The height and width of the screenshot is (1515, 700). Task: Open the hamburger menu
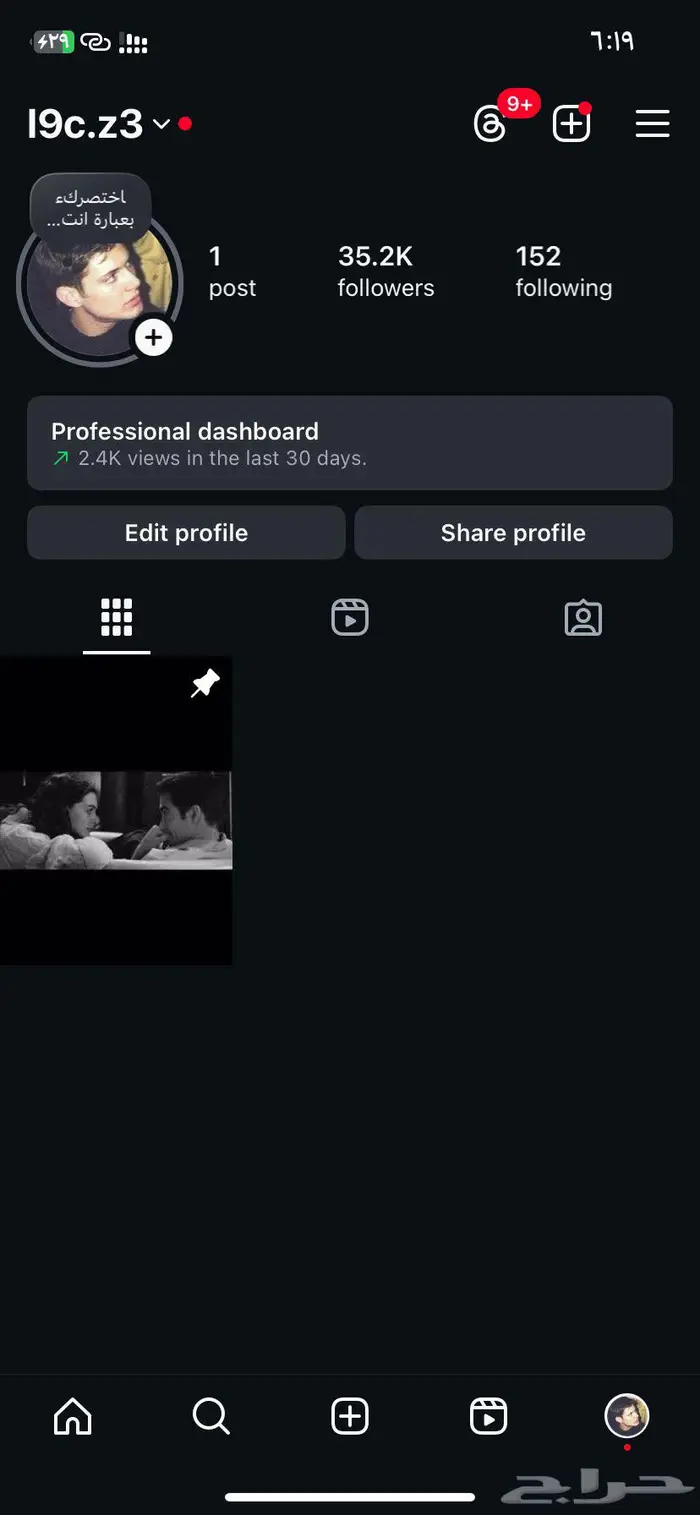click(x=652, y=124)
